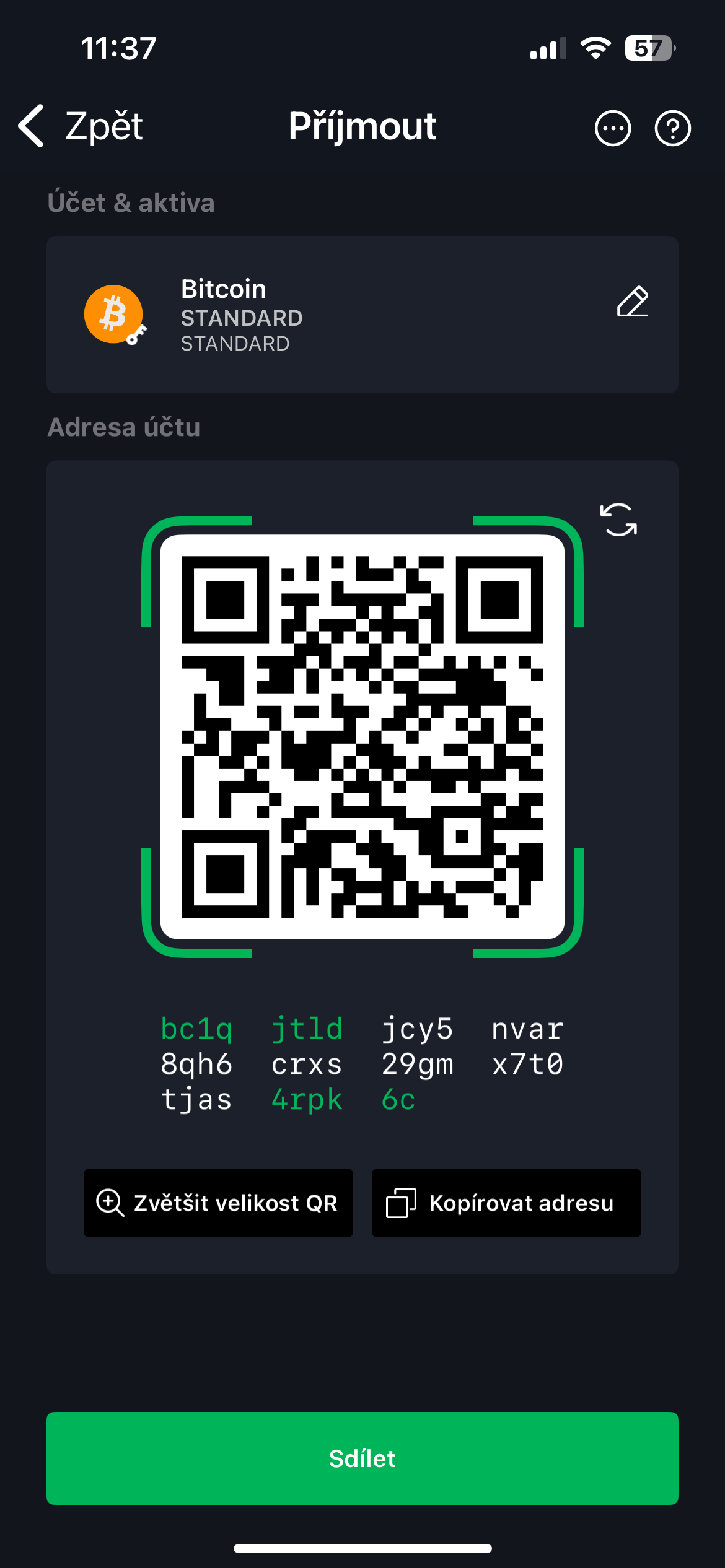Open the more options menu
The image size is (725, 1568).
[613, 128]
